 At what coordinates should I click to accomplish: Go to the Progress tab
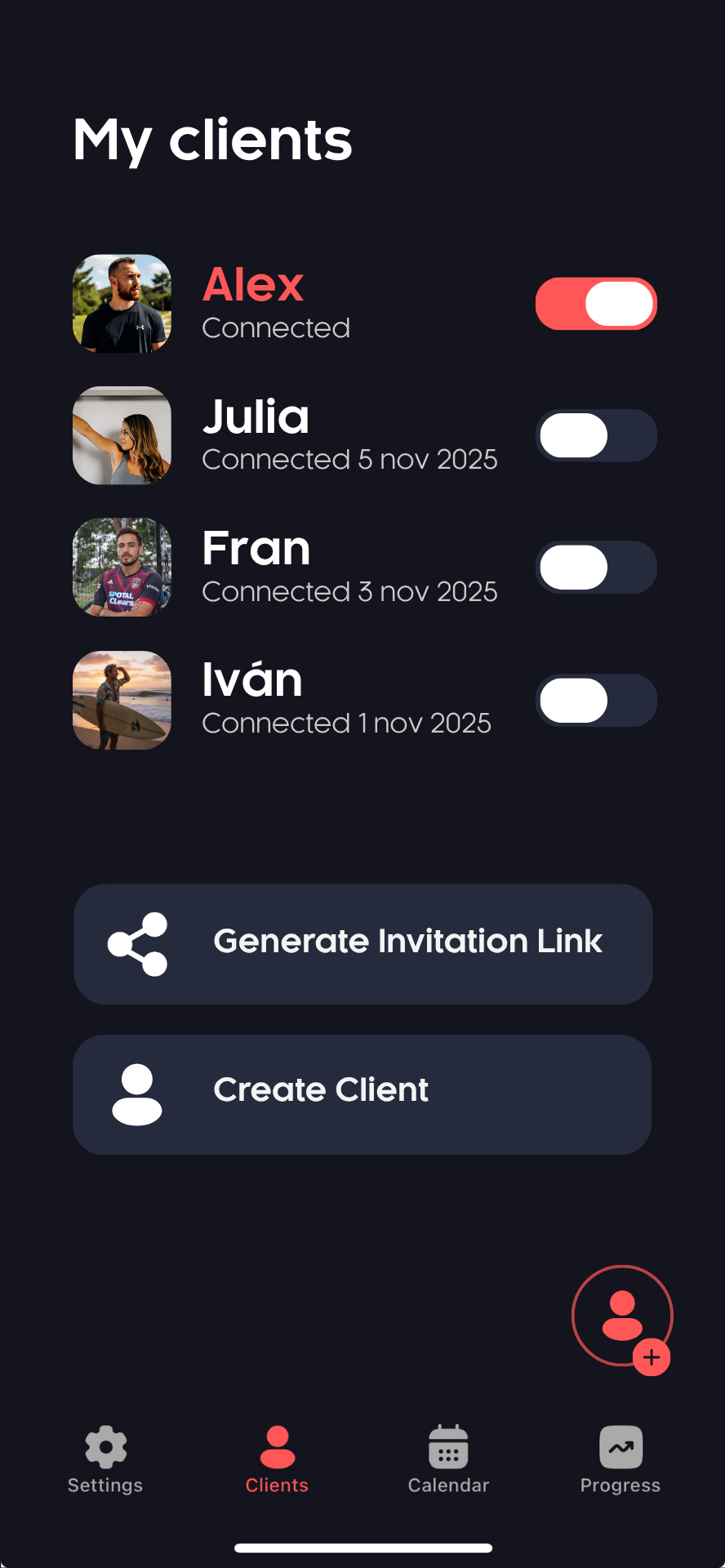point(620,1459)
